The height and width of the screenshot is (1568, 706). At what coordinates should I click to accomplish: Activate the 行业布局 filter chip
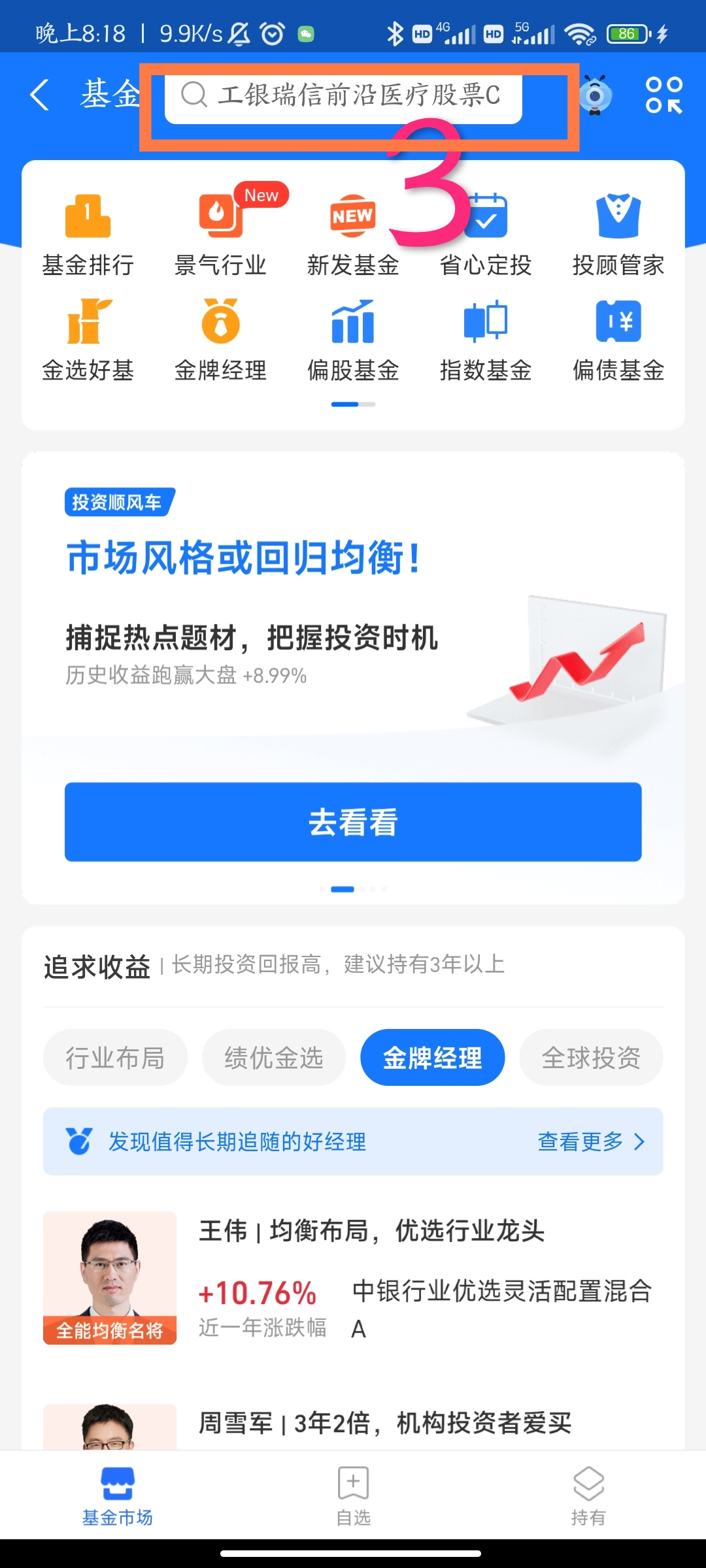[115, 1057]
